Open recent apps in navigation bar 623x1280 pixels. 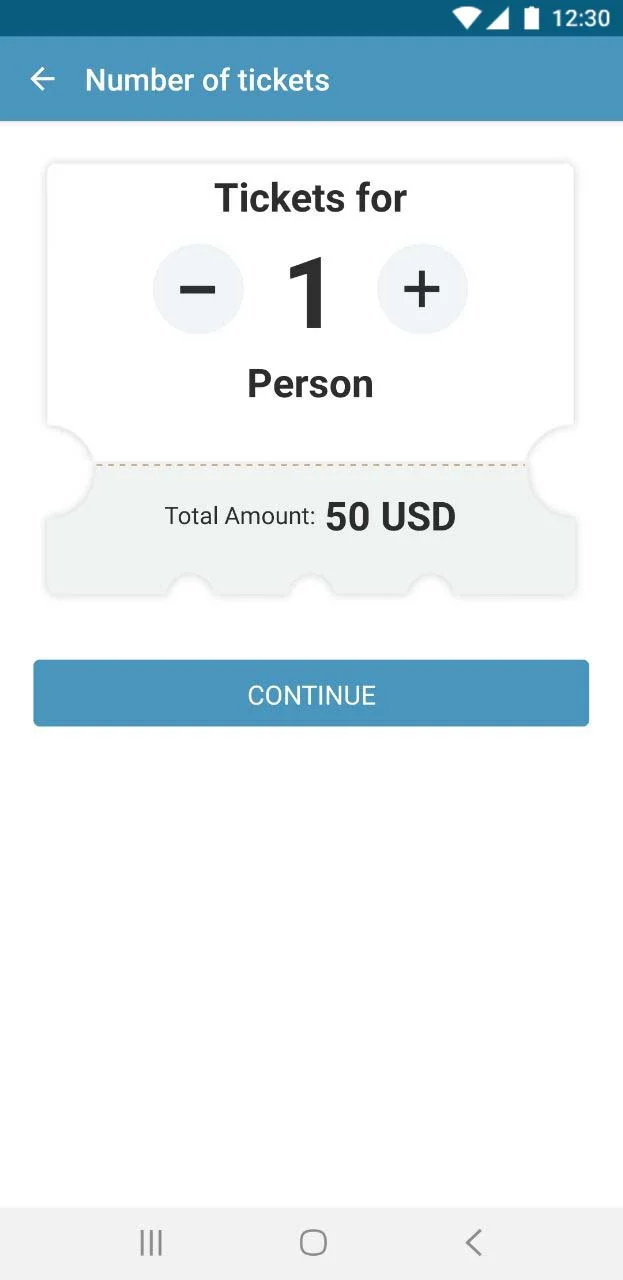pos(151,1243)
